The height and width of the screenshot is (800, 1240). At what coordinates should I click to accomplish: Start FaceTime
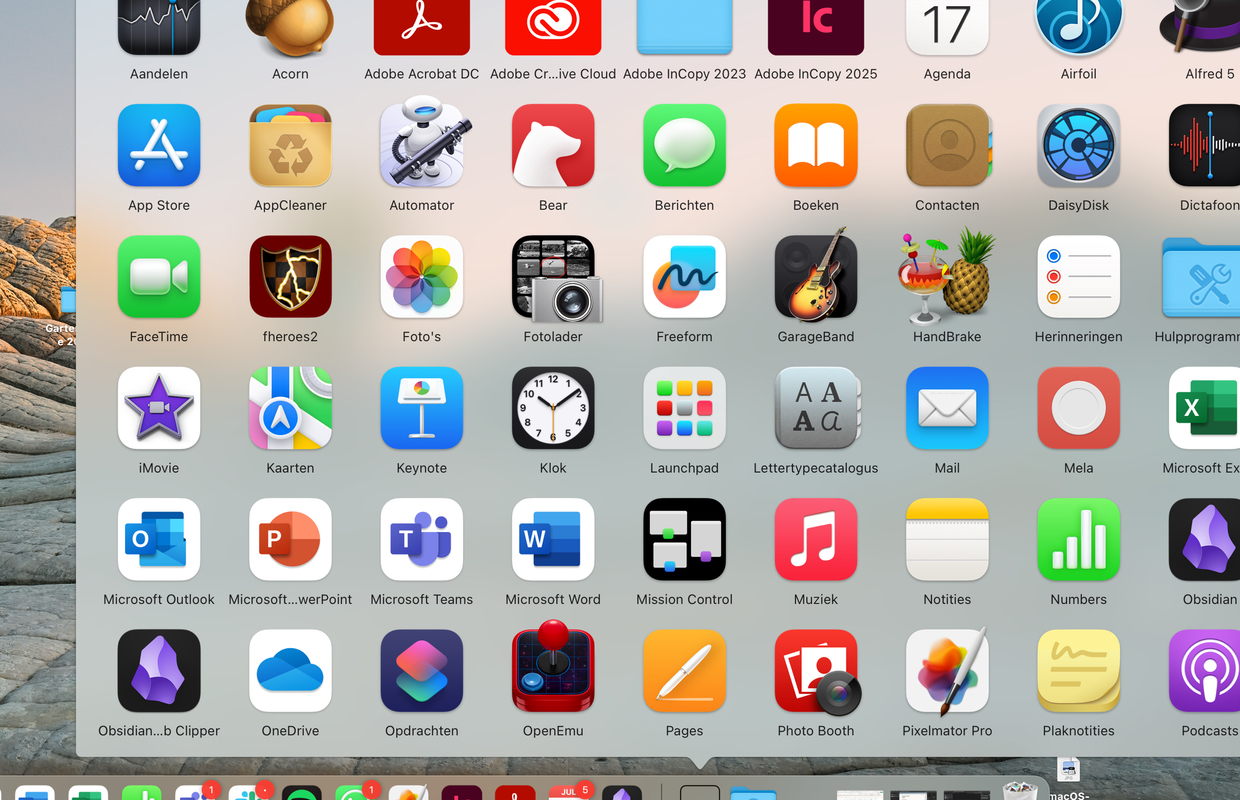159,277
